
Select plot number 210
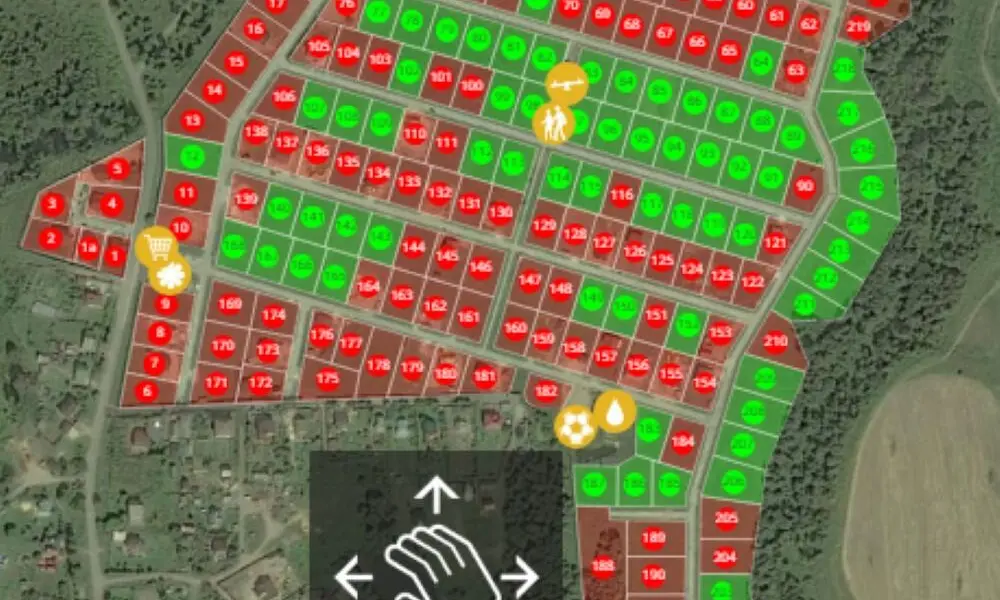click(775, 341)
